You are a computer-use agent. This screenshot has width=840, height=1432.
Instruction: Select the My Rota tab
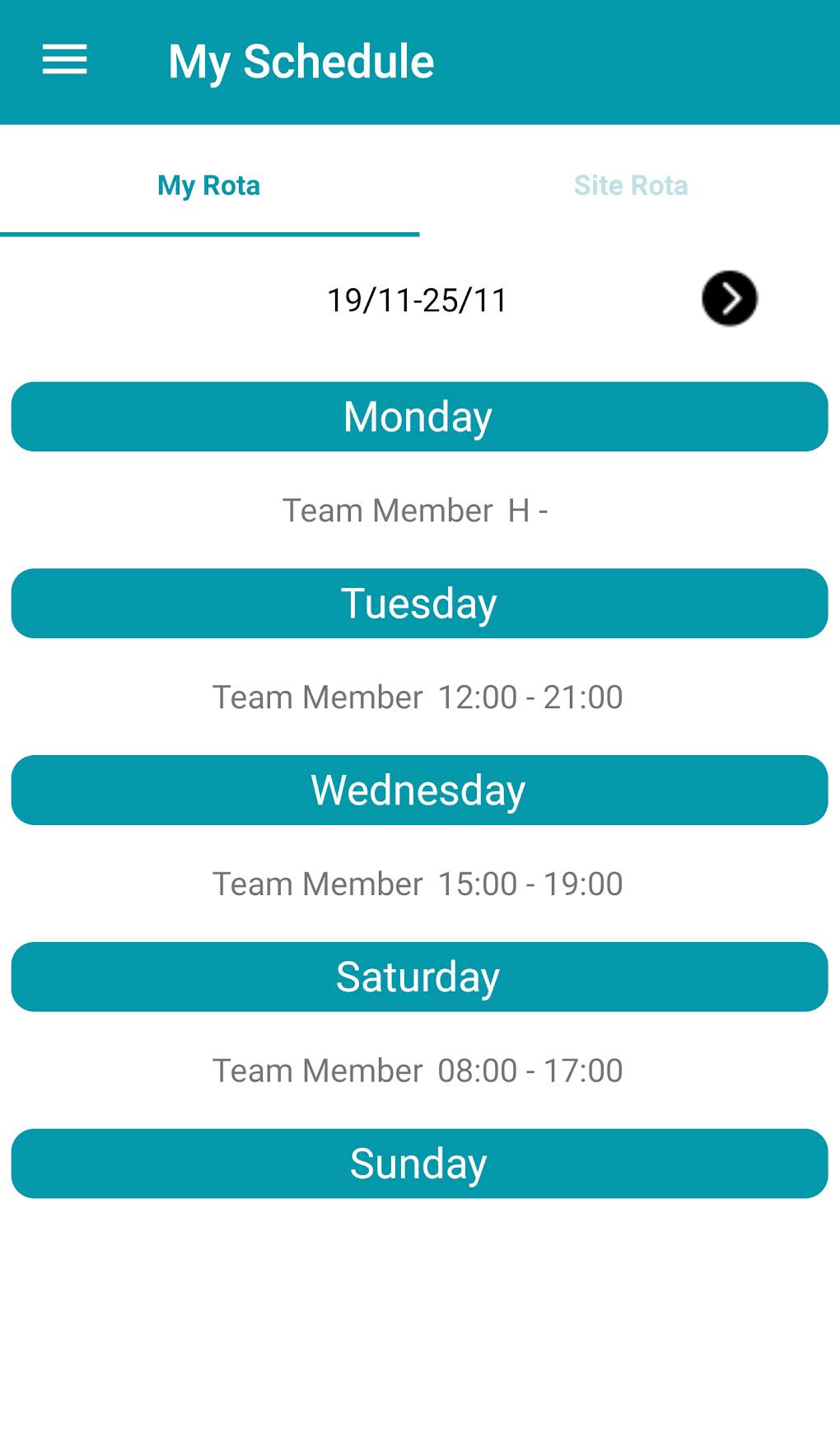point(209,186)
